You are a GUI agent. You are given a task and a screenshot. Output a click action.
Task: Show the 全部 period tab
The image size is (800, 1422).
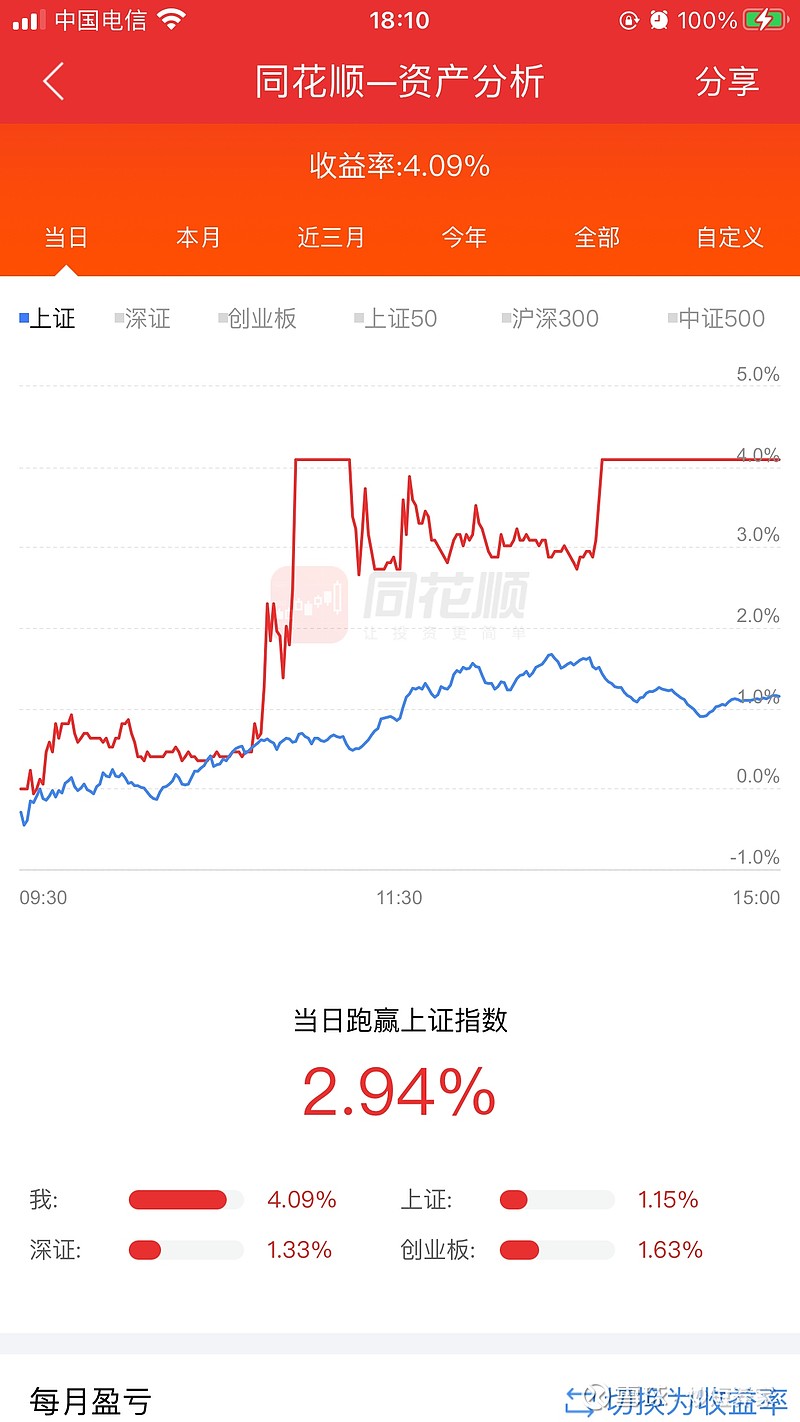[x=597, y=238]
